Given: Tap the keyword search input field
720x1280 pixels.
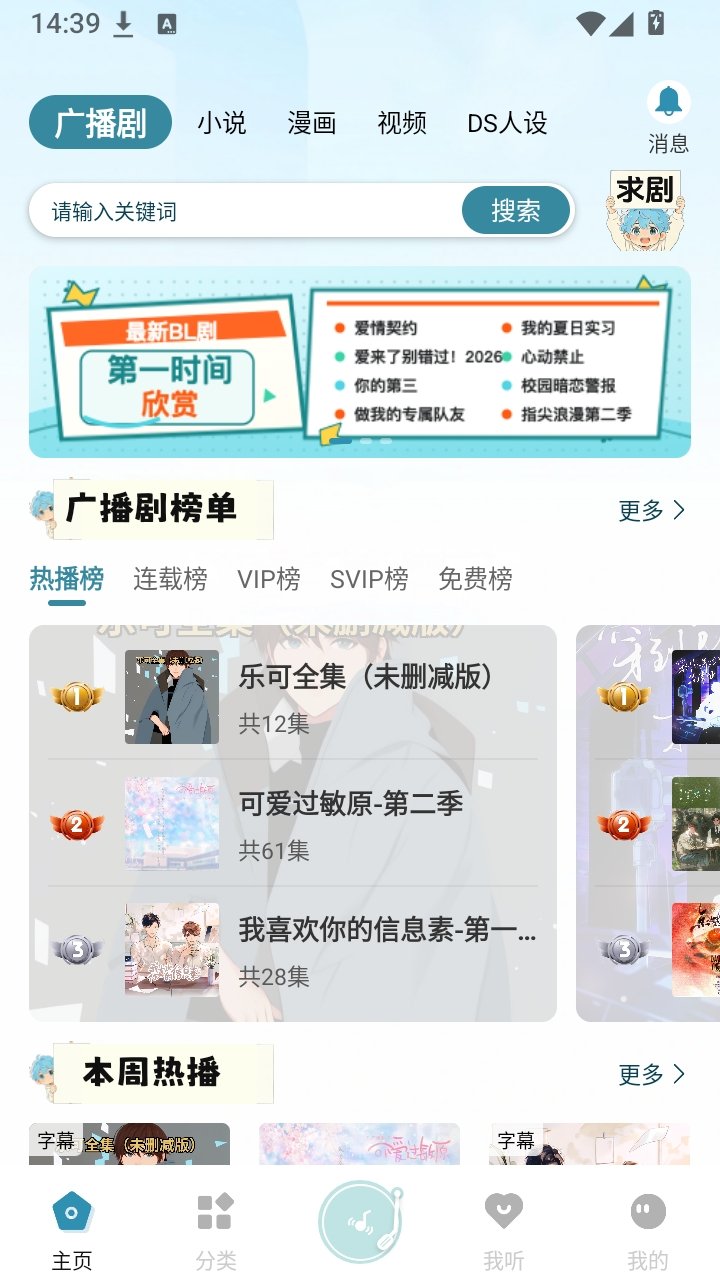Looking at the screenshot, I should 245,211.
